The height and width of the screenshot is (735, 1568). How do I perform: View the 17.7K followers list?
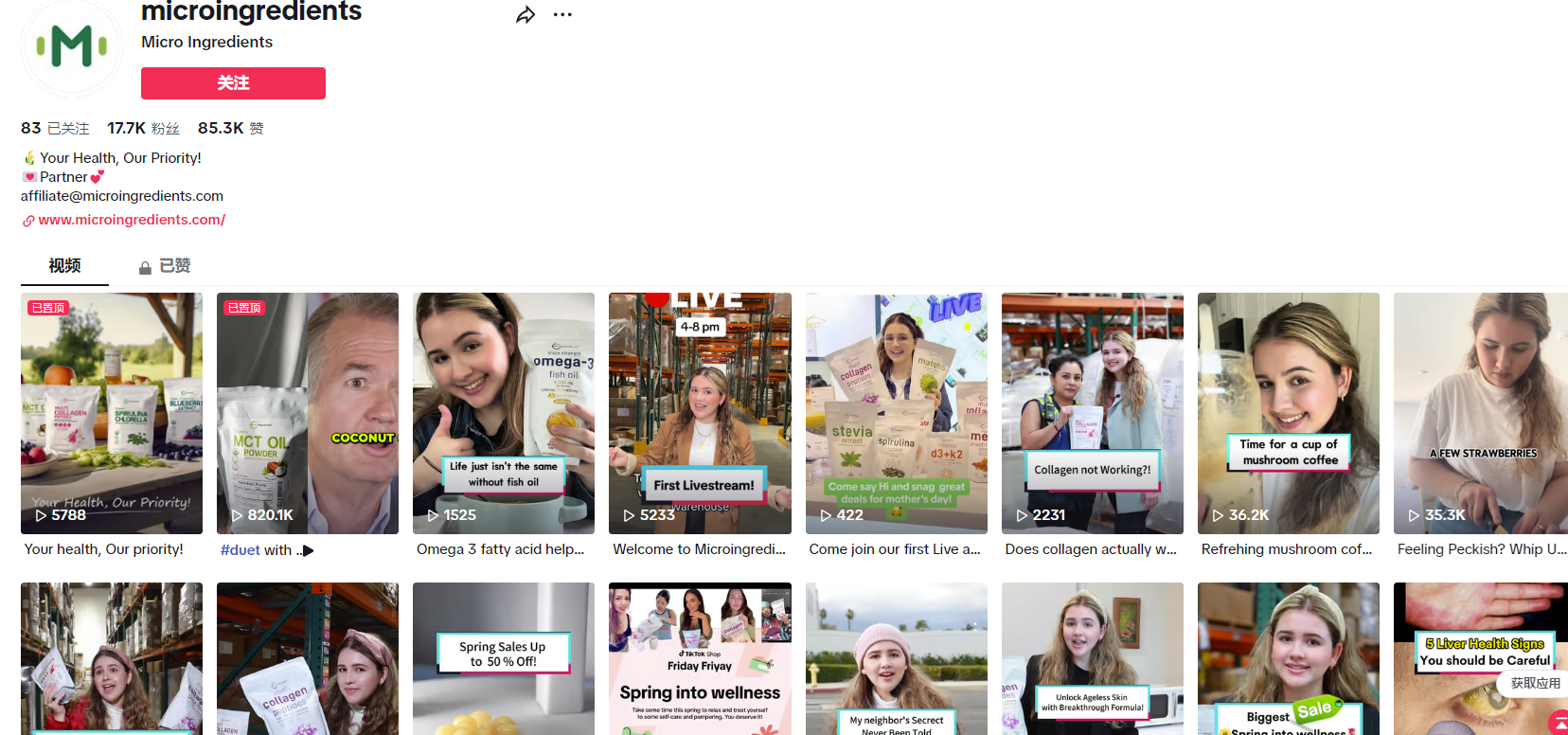(143, 129)
